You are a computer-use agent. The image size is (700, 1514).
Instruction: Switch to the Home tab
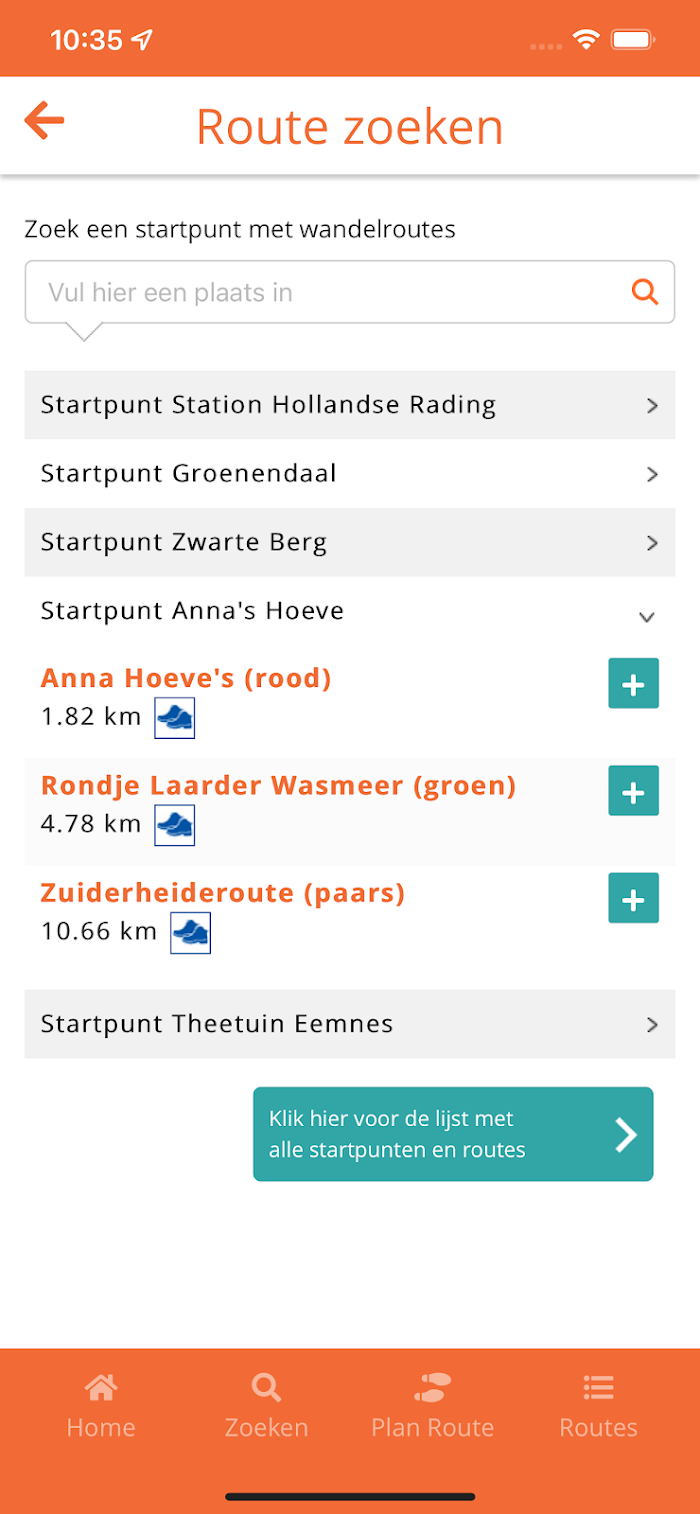click(x=101, y=1406)
